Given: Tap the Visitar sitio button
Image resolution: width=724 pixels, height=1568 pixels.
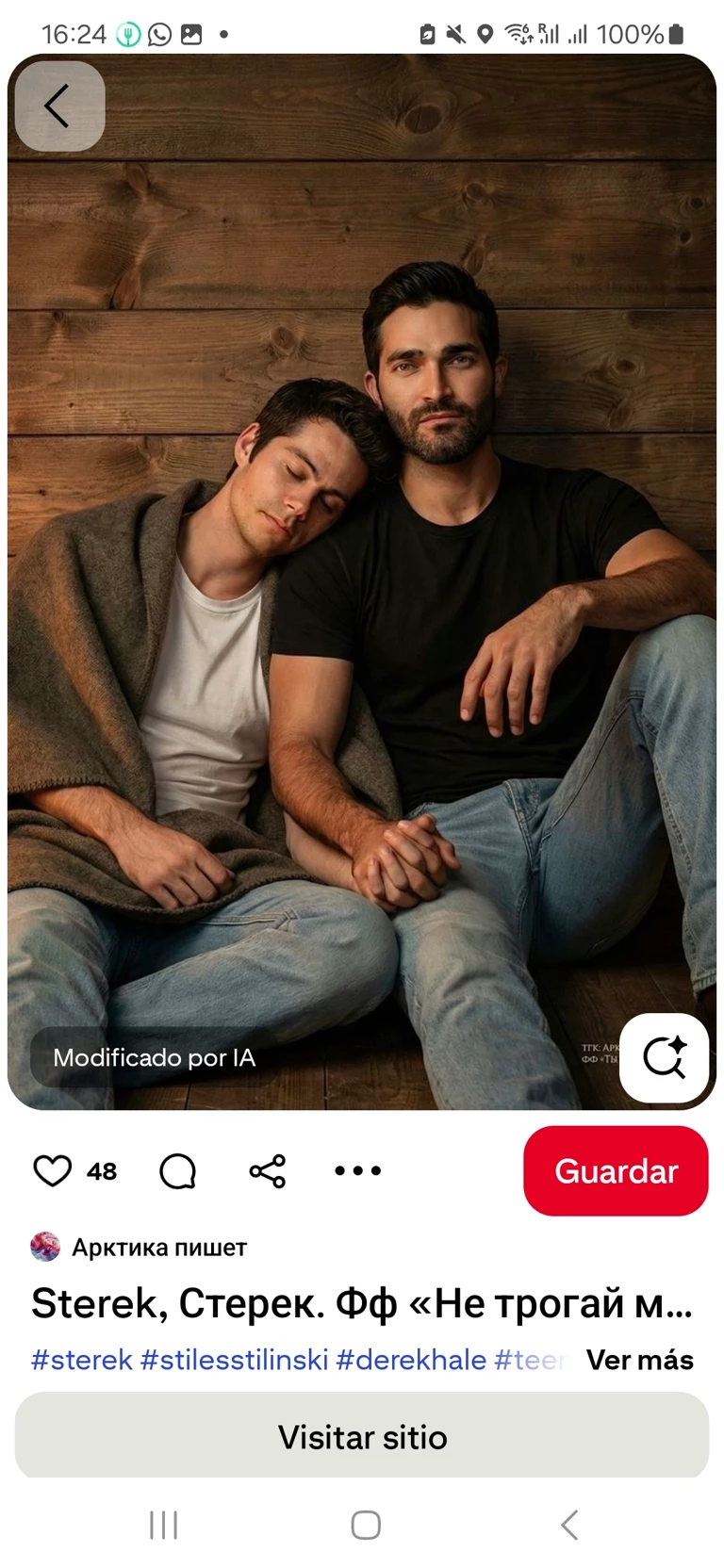Looking at the screenshot, I should click(362, 1436).
